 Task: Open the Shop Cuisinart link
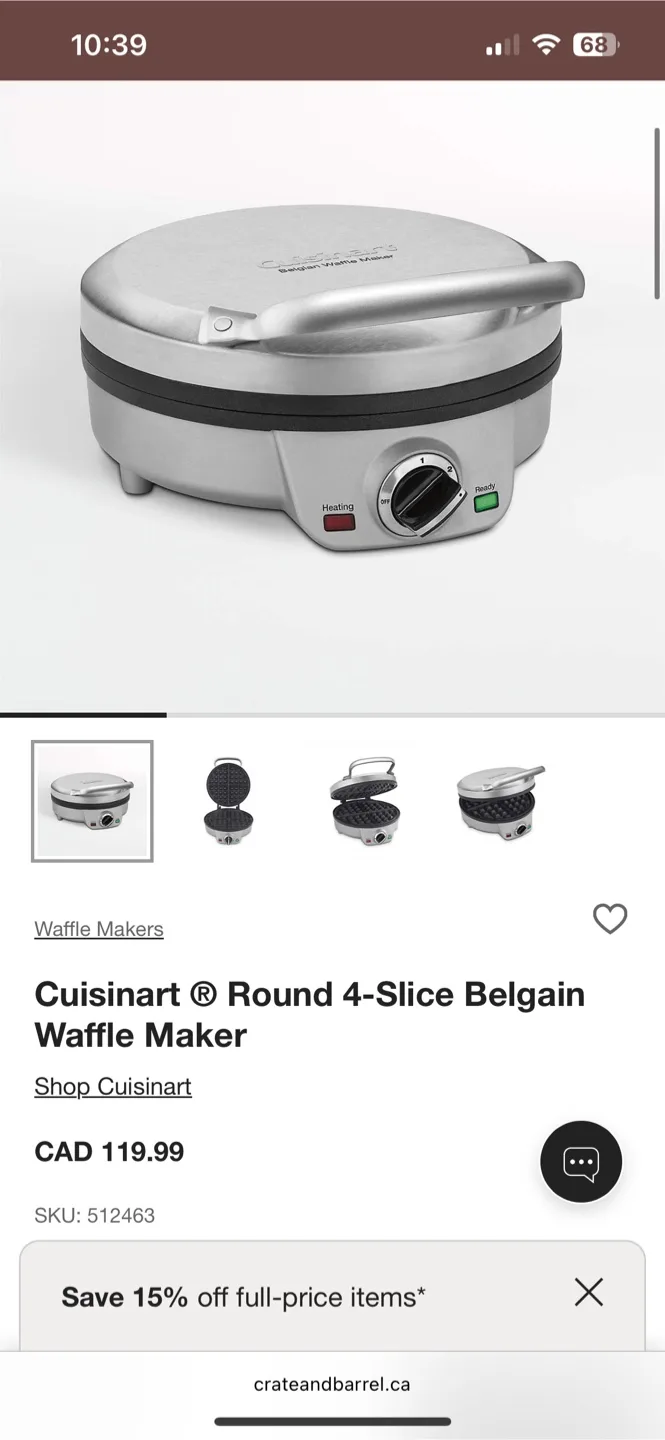click(113, 1086)
